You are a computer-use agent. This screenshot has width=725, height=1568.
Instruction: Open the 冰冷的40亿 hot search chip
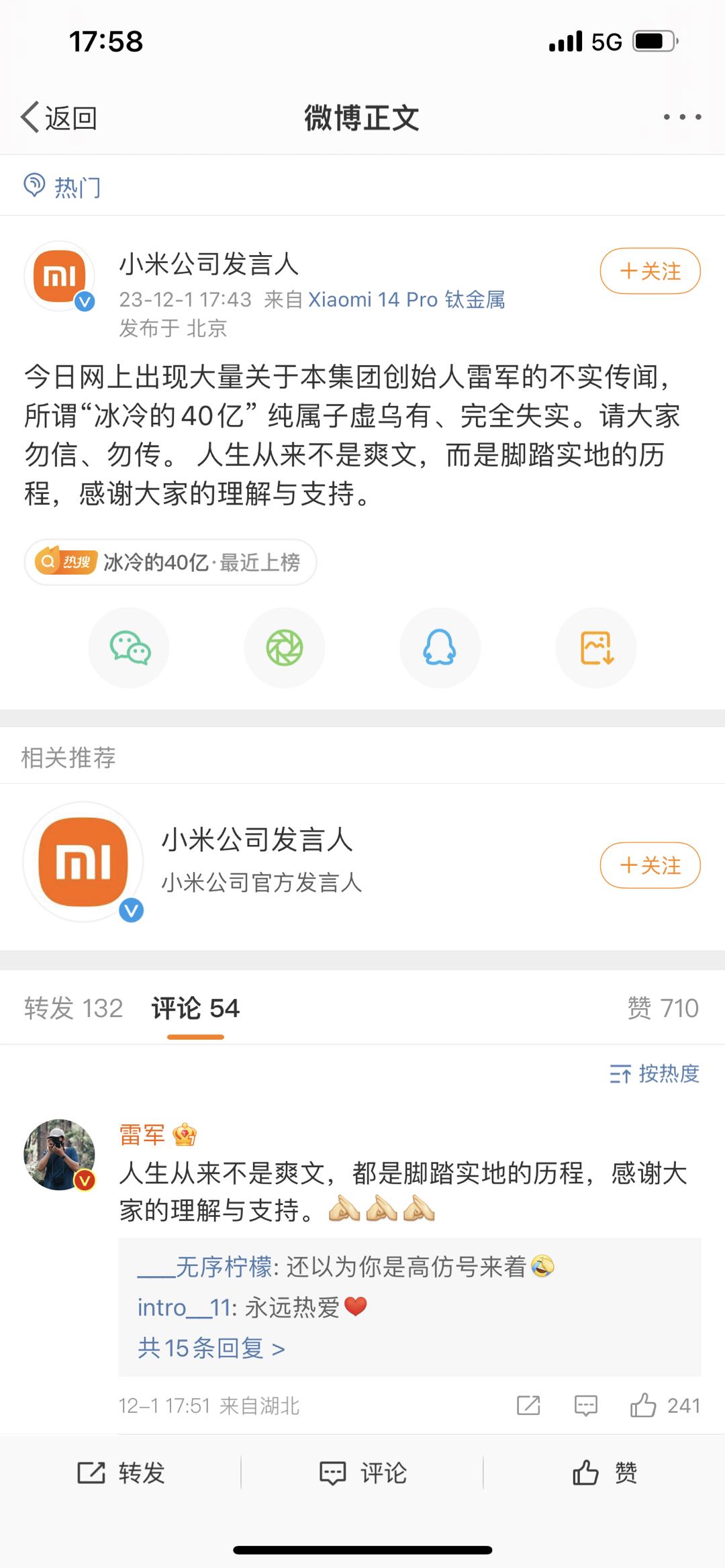[x=171, y=562]
